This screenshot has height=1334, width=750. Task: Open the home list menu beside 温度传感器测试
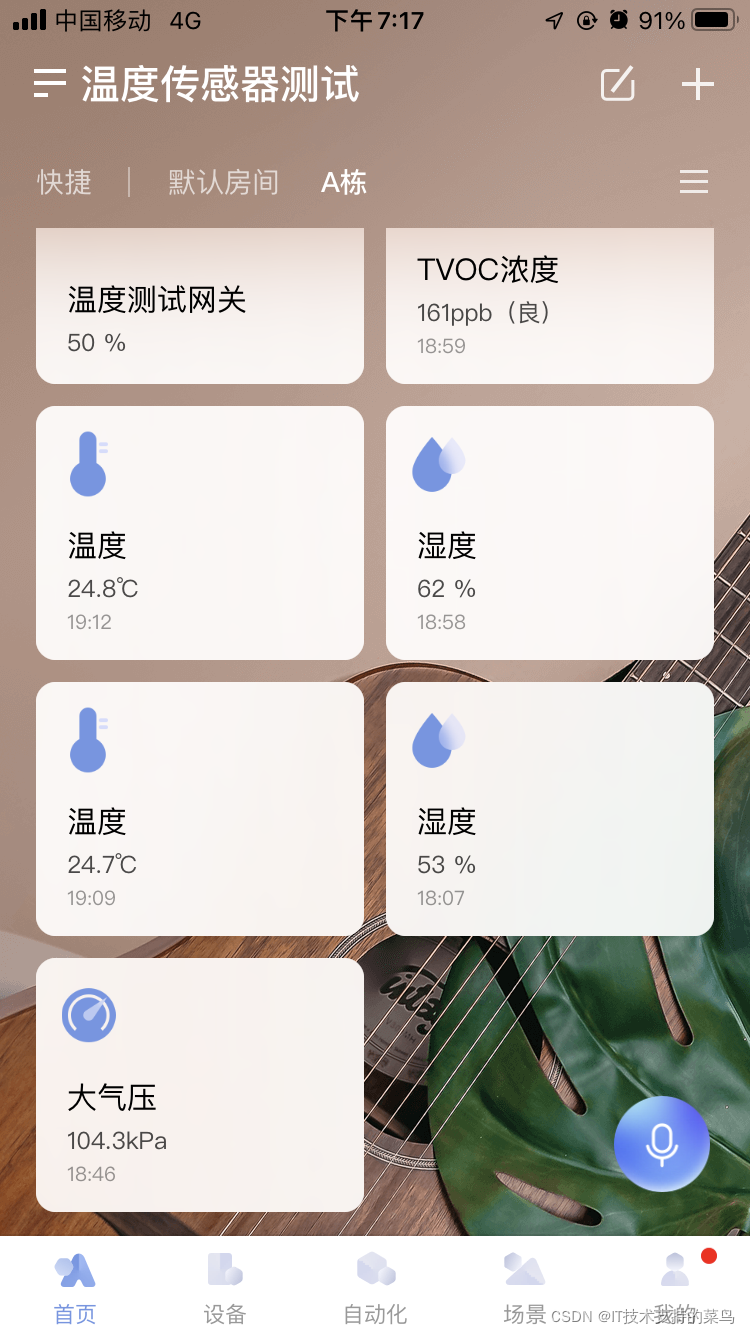[50, 84]
